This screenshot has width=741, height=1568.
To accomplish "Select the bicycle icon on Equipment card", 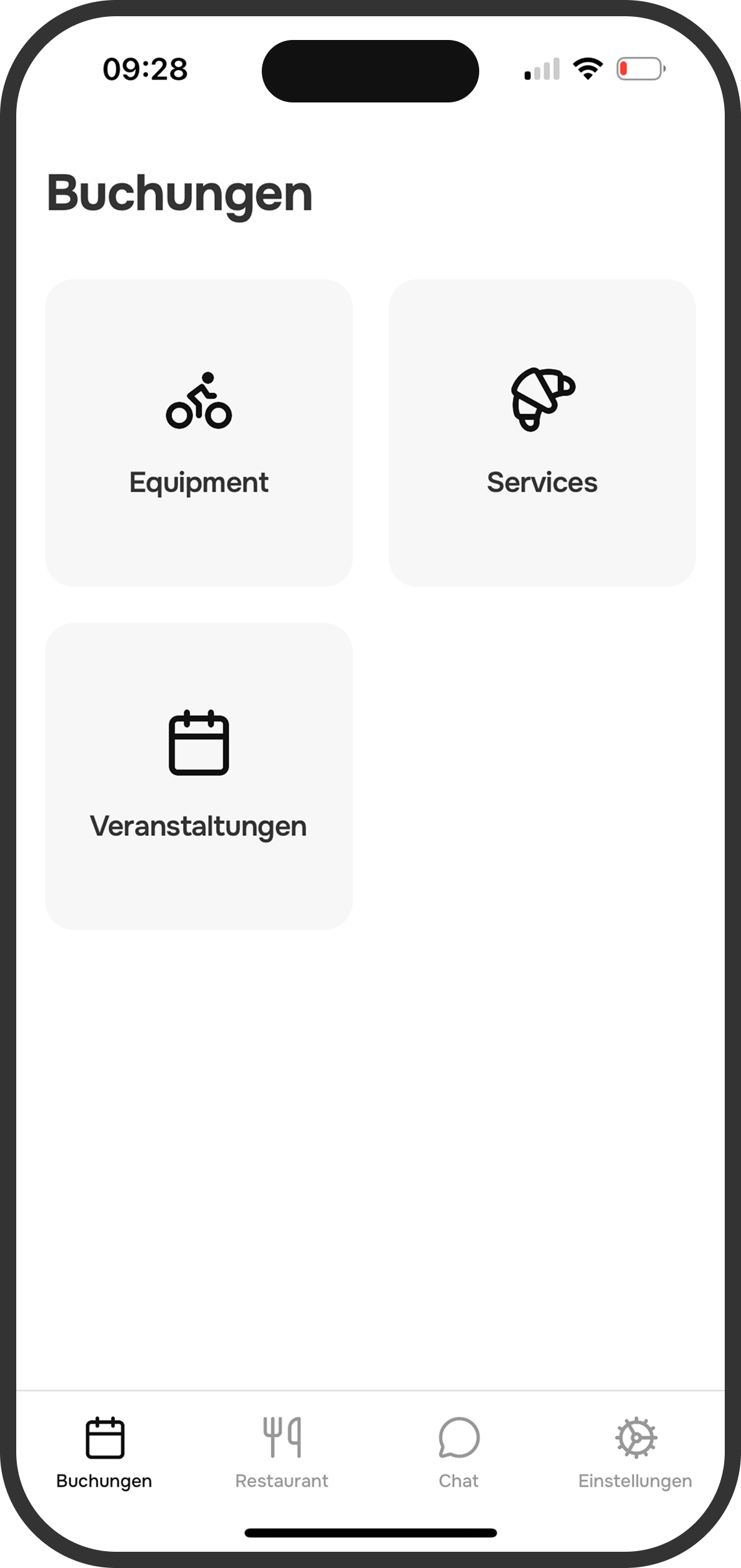I will (x=199, y=403).
